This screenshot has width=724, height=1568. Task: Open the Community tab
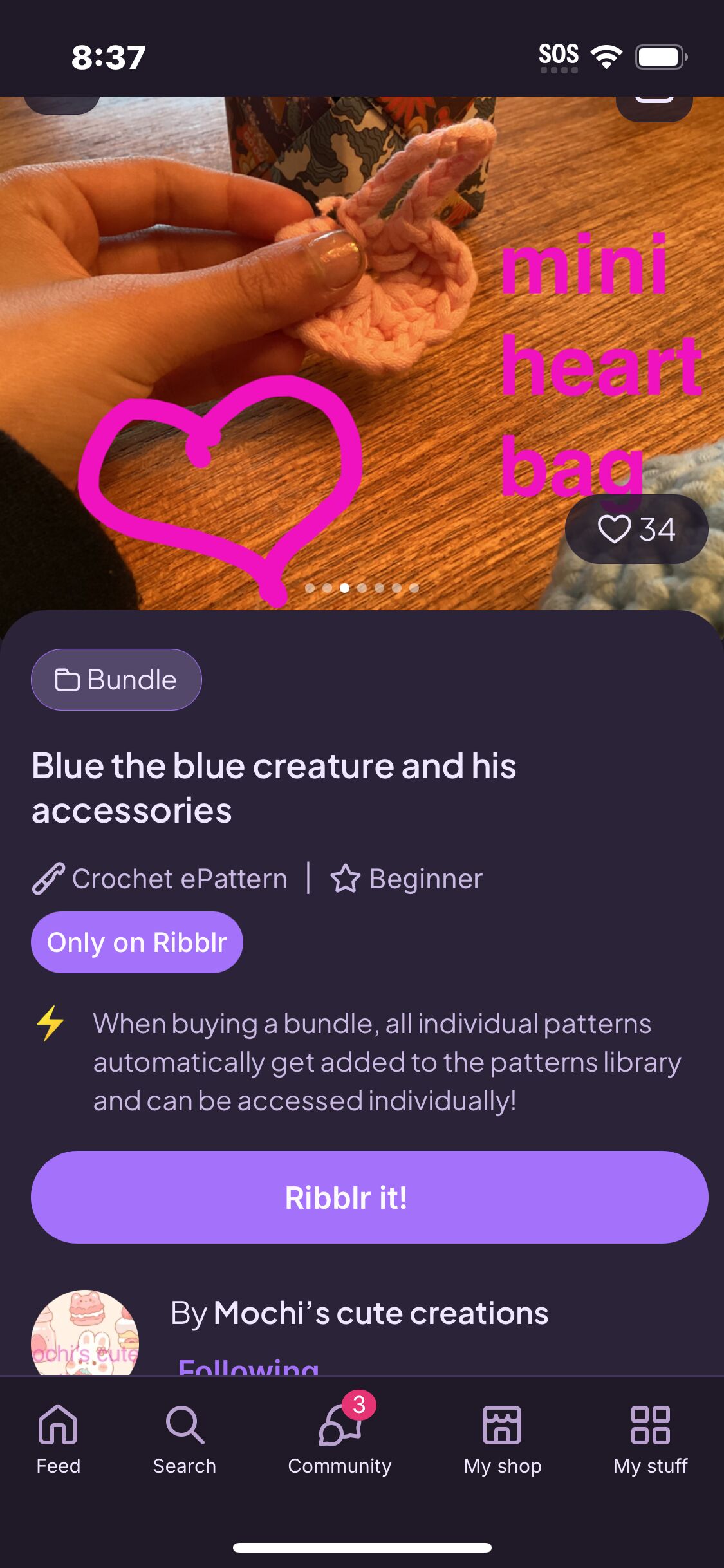pyautogui.click(x=340, y=1440)
